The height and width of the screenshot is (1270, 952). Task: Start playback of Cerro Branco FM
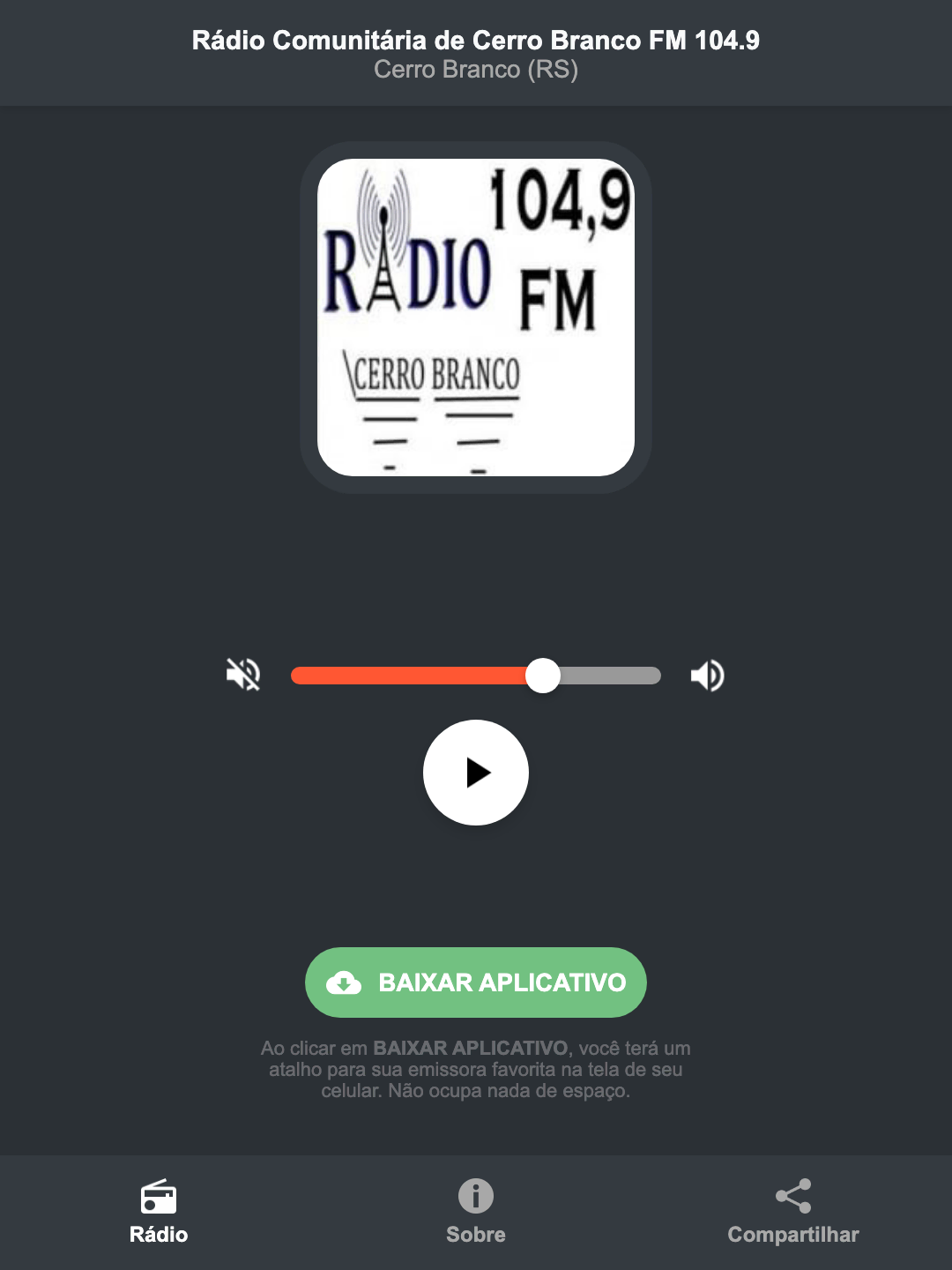[476, 773]
